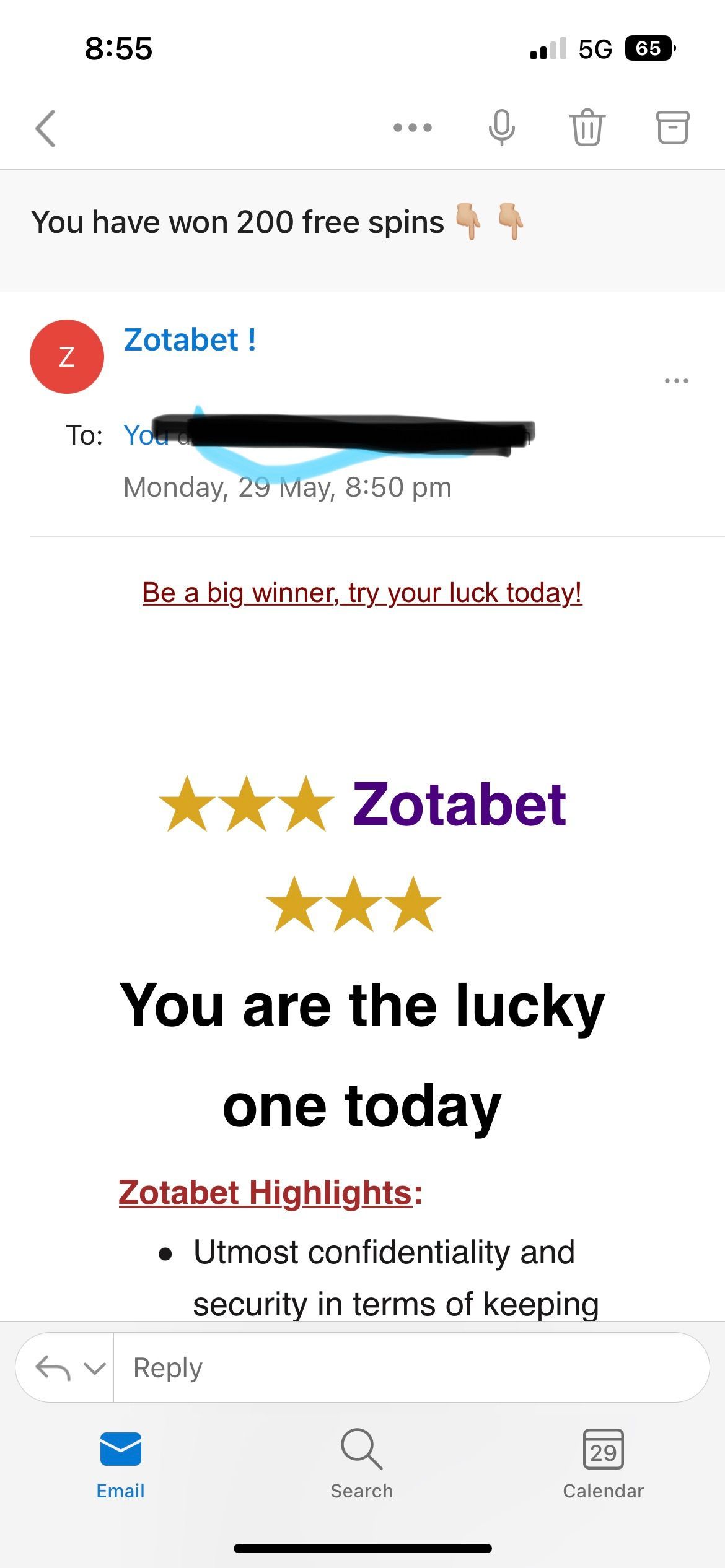Screen dimensions: 725x1568
Task: Open sender Zotabet's contact details
Action: [x=190, y=340]
